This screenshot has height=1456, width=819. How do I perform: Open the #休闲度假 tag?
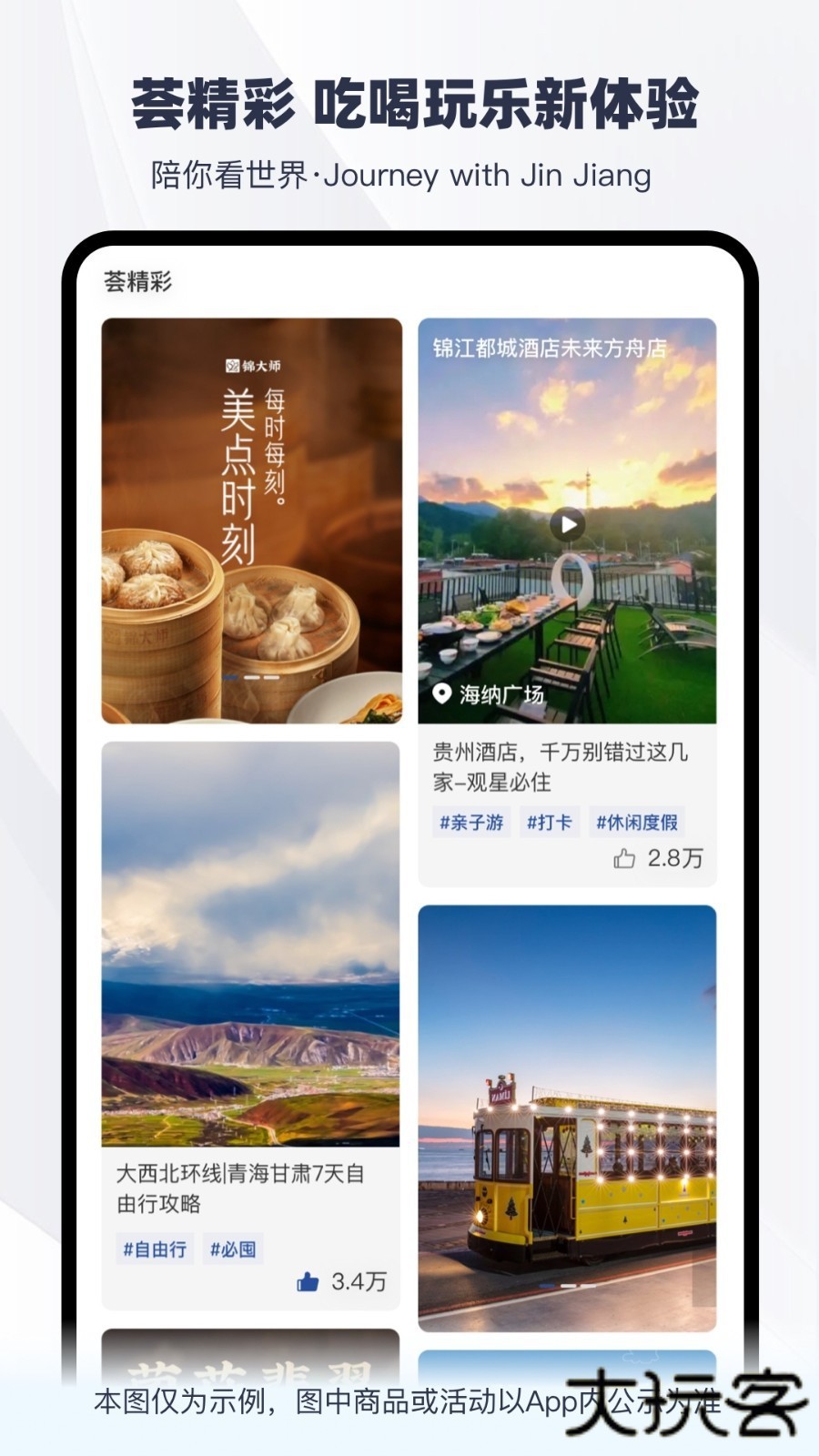pyautogui.click(x=636, y=821)
